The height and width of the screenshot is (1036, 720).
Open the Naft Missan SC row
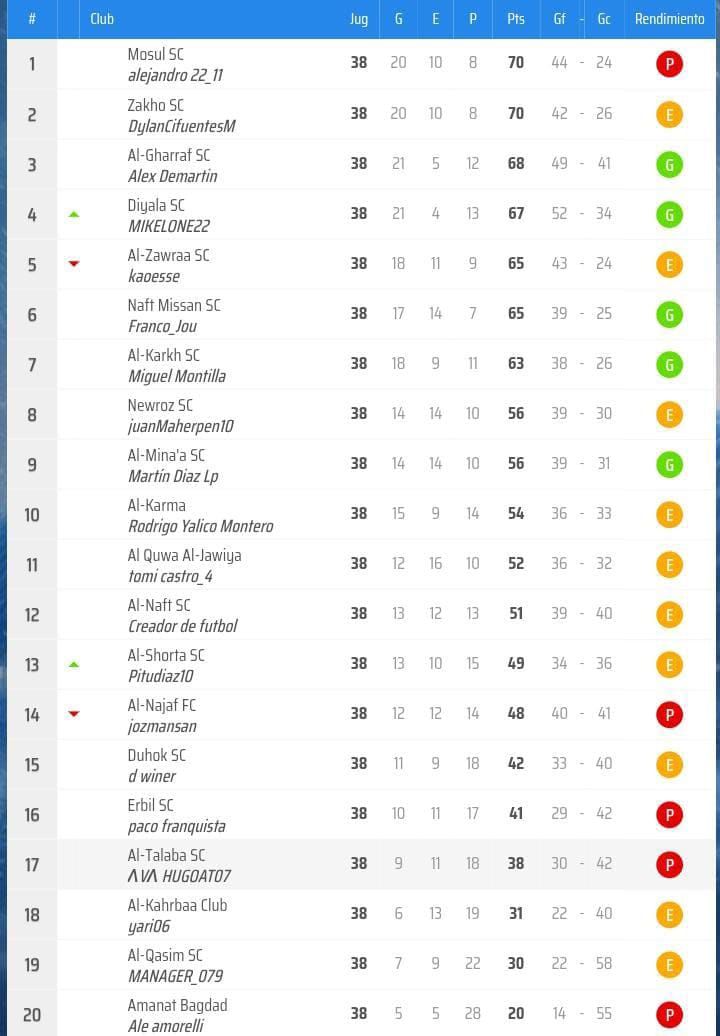[x=174, y=305]
